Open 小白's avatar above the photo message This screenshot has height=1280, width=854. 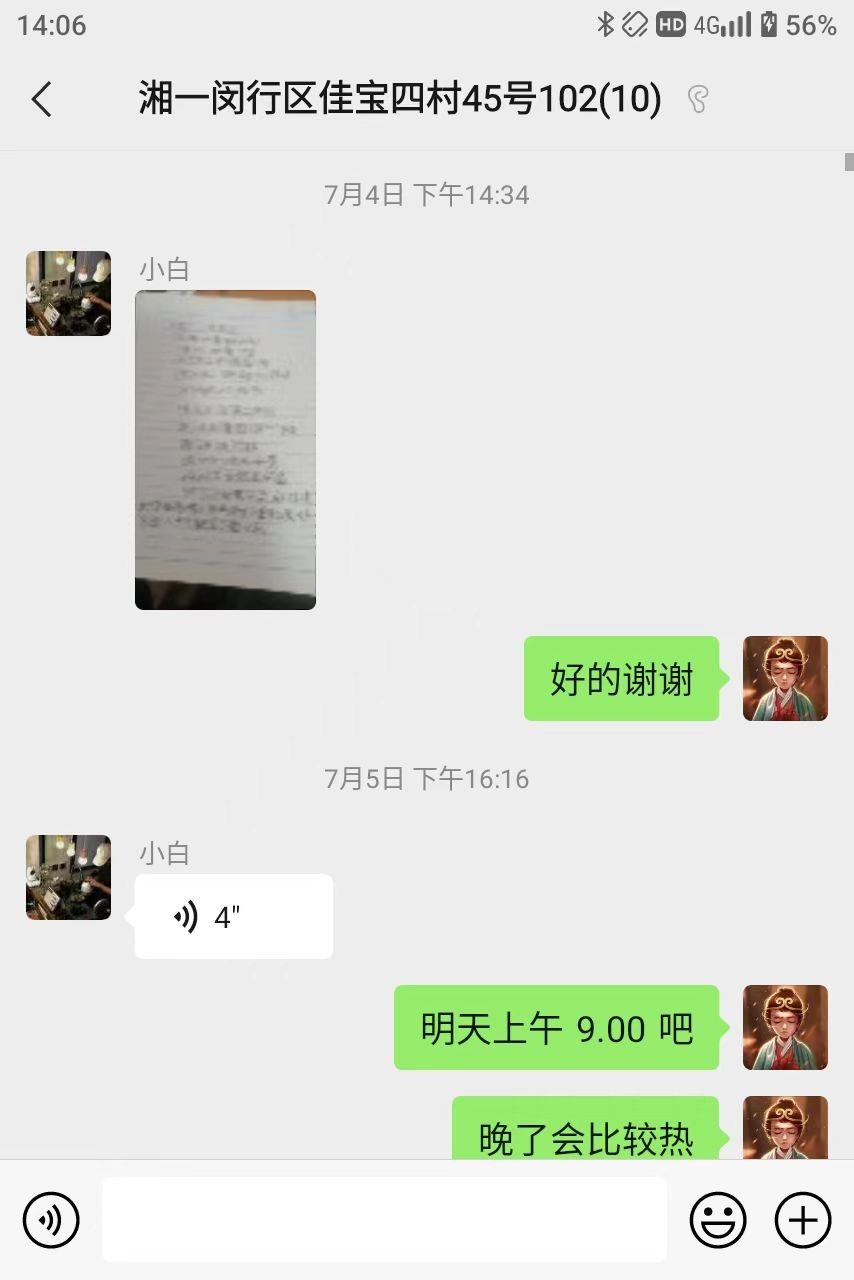click(68, 293)
